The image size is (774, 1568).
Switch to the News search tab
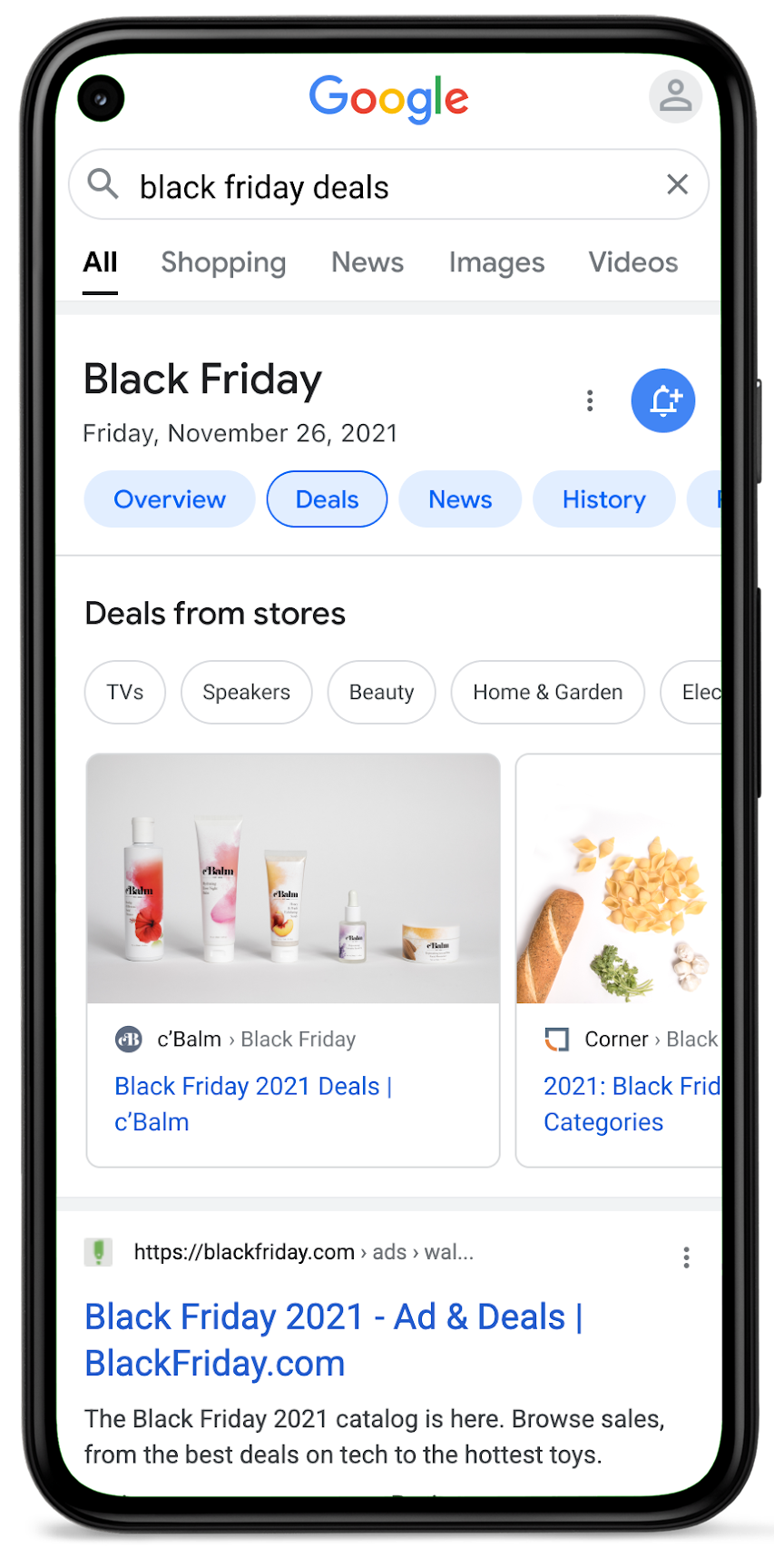(x=367, y=262)
